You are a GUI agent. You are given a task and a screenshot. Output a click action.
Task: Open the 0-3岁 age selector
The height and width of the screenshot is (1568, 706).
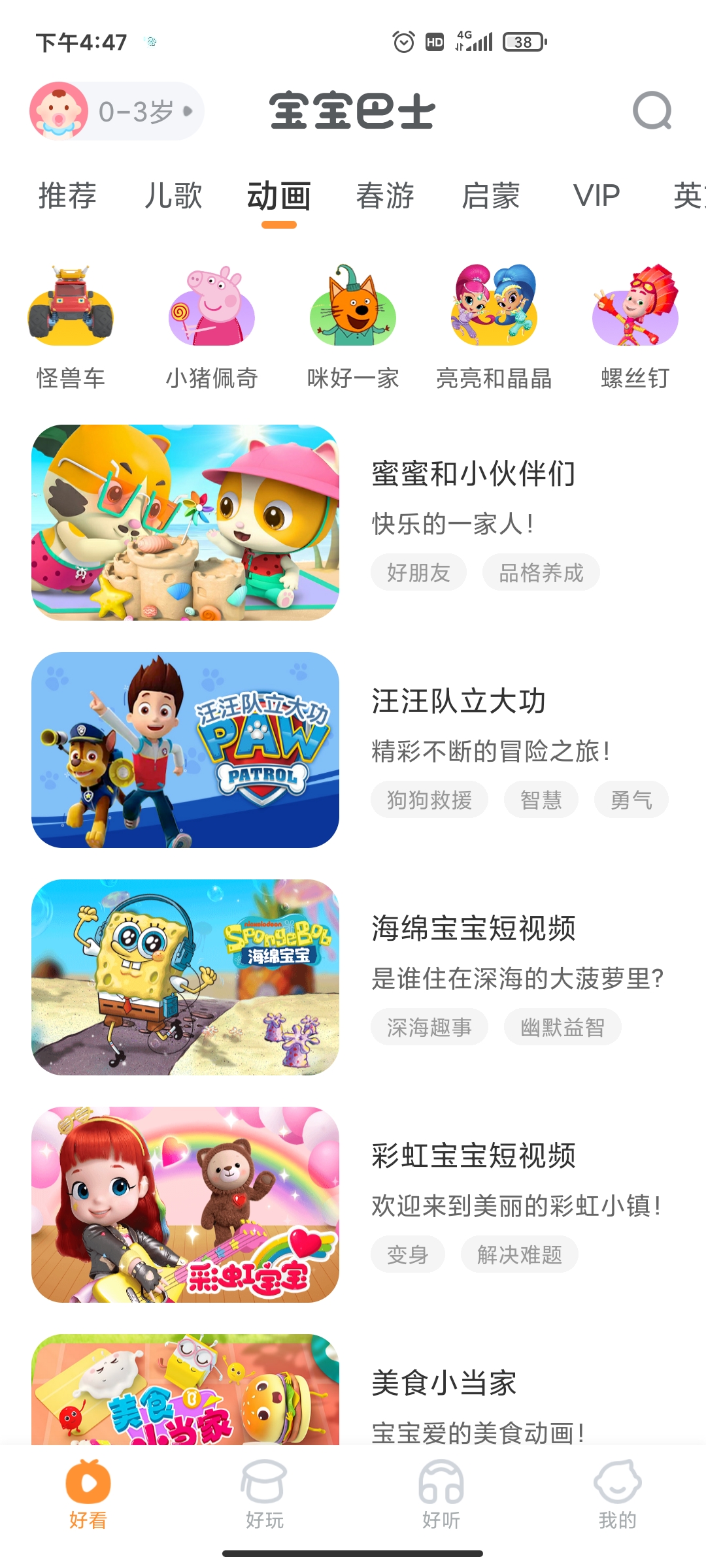(x=118, y=111)
